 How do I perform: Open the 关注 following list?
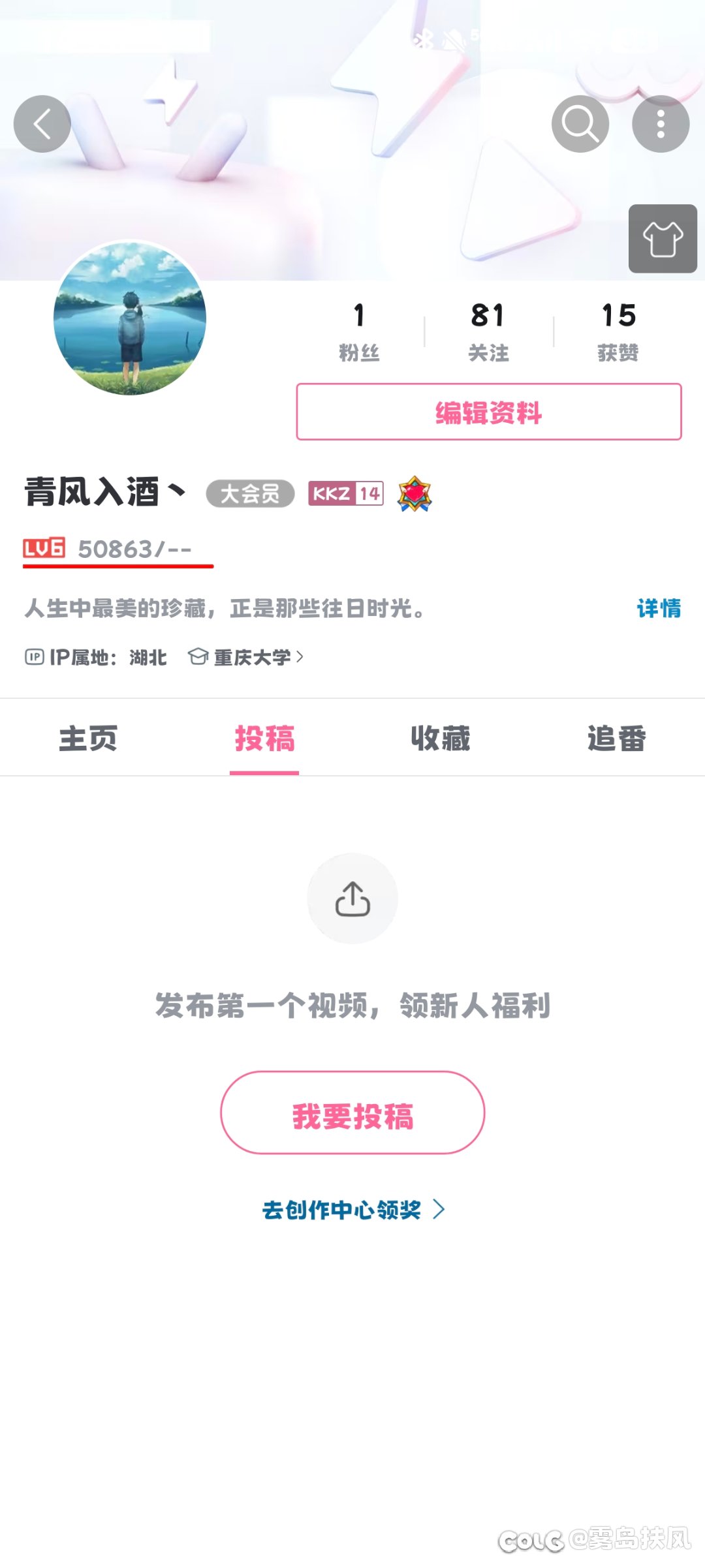click(x=488, y=331)
